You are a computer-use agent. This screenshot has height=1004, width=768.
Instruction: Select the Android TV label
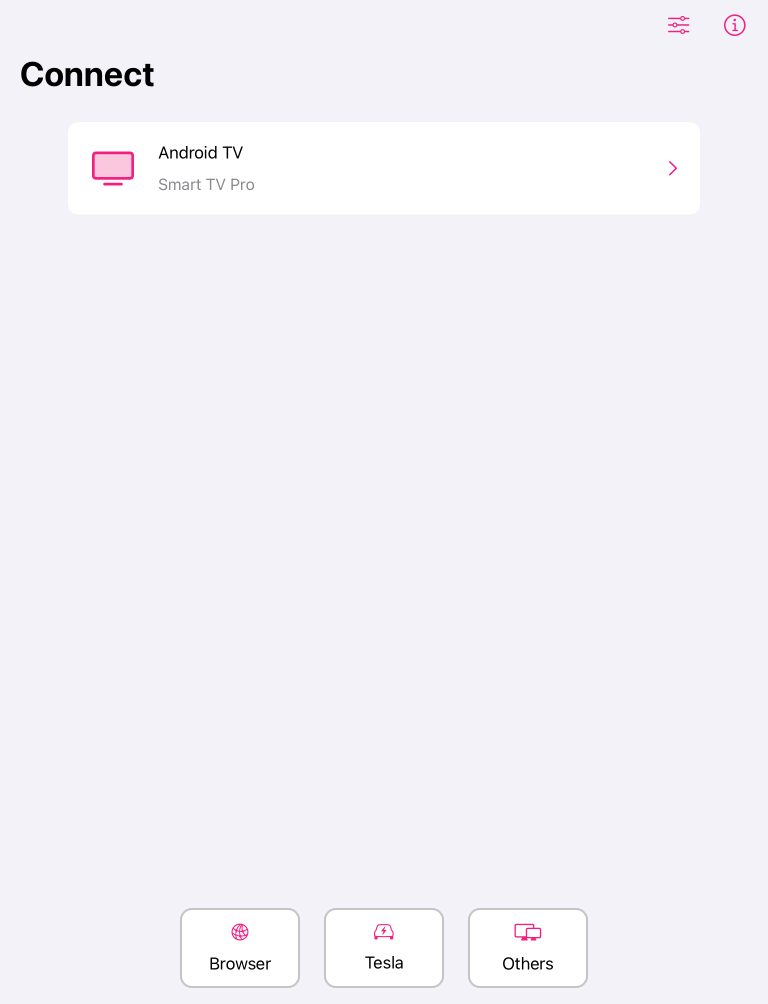point(200,153)
